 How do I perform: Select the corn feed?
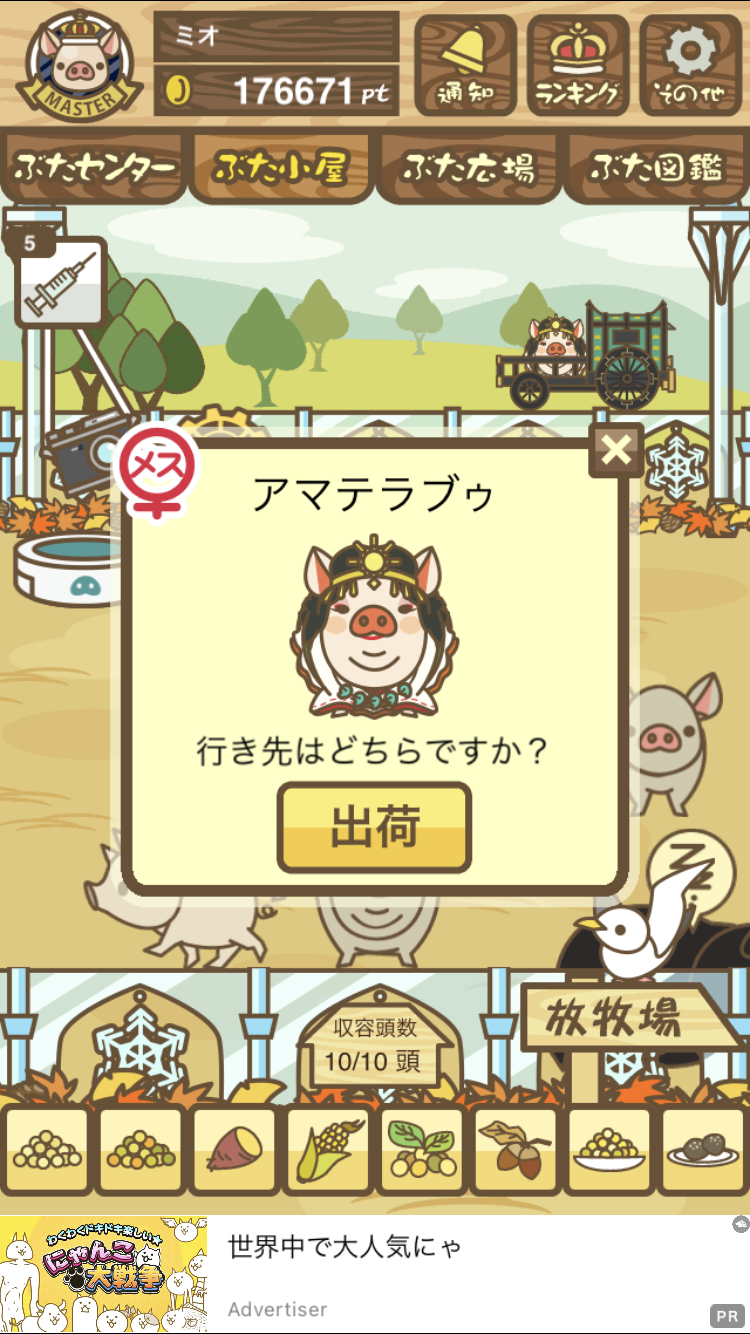[x=328, y=1151]
